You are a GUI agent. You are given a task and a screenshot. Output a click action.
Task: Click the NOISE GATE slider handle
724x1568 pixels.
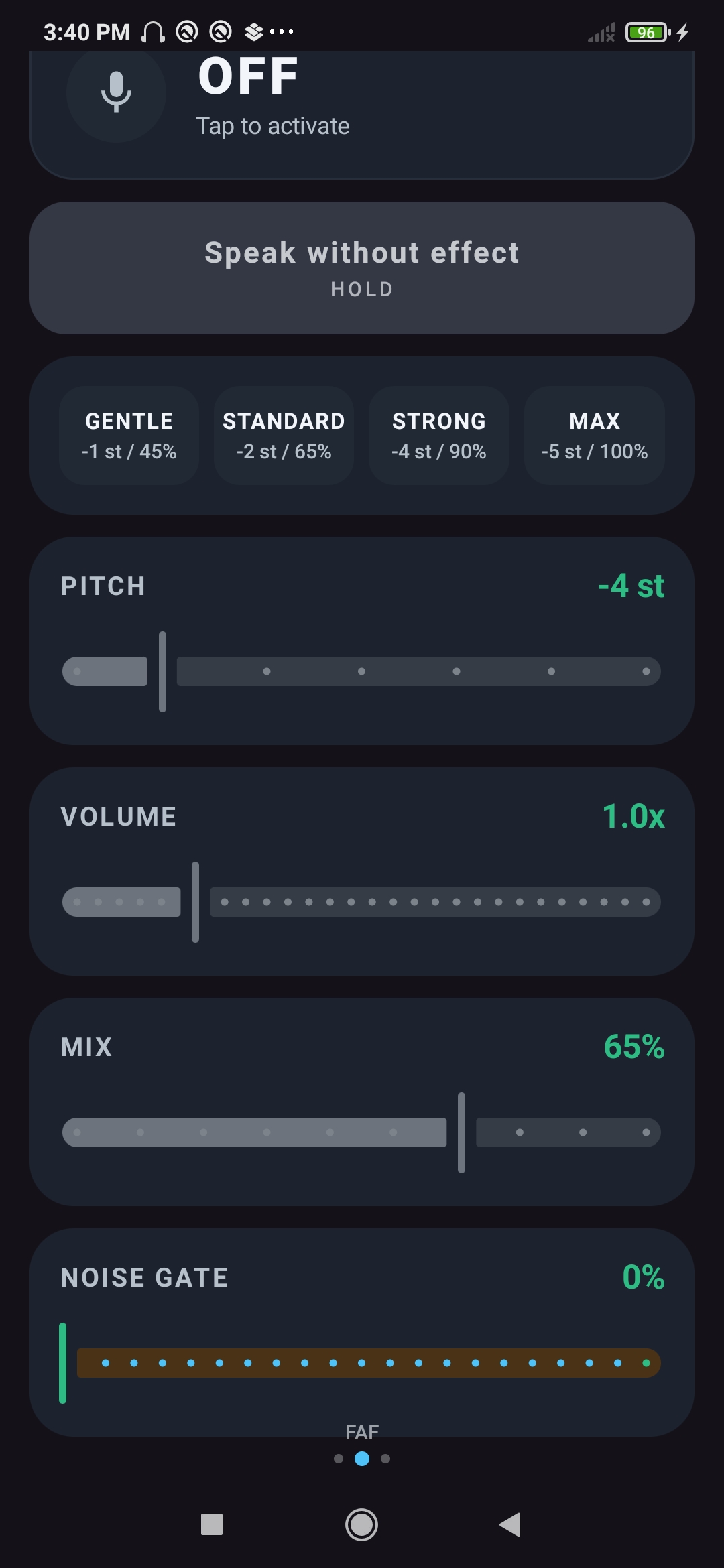64,1362
